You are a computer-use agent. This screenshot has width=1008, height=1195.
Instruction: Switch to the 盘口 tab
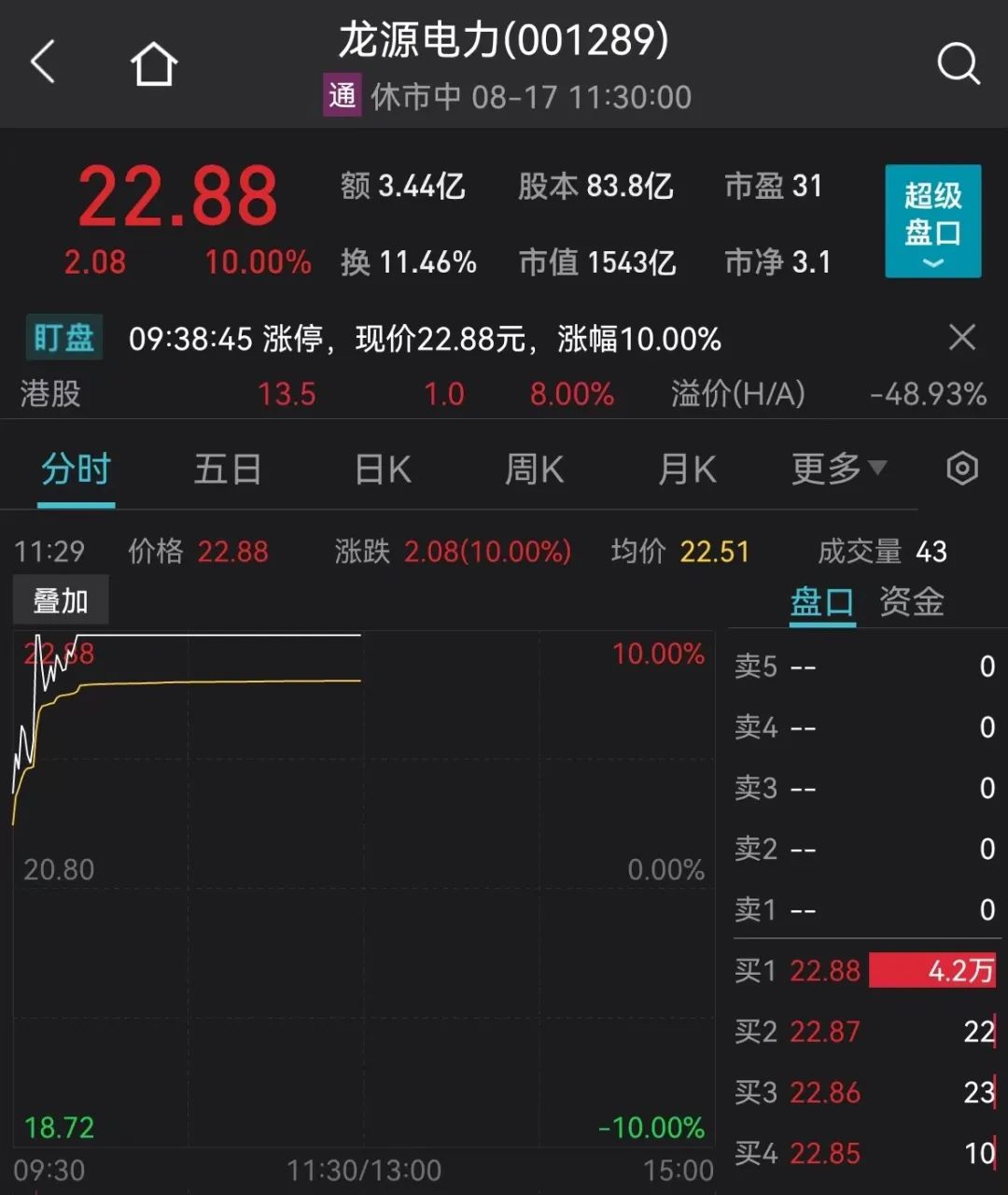(x=821, y=602)
